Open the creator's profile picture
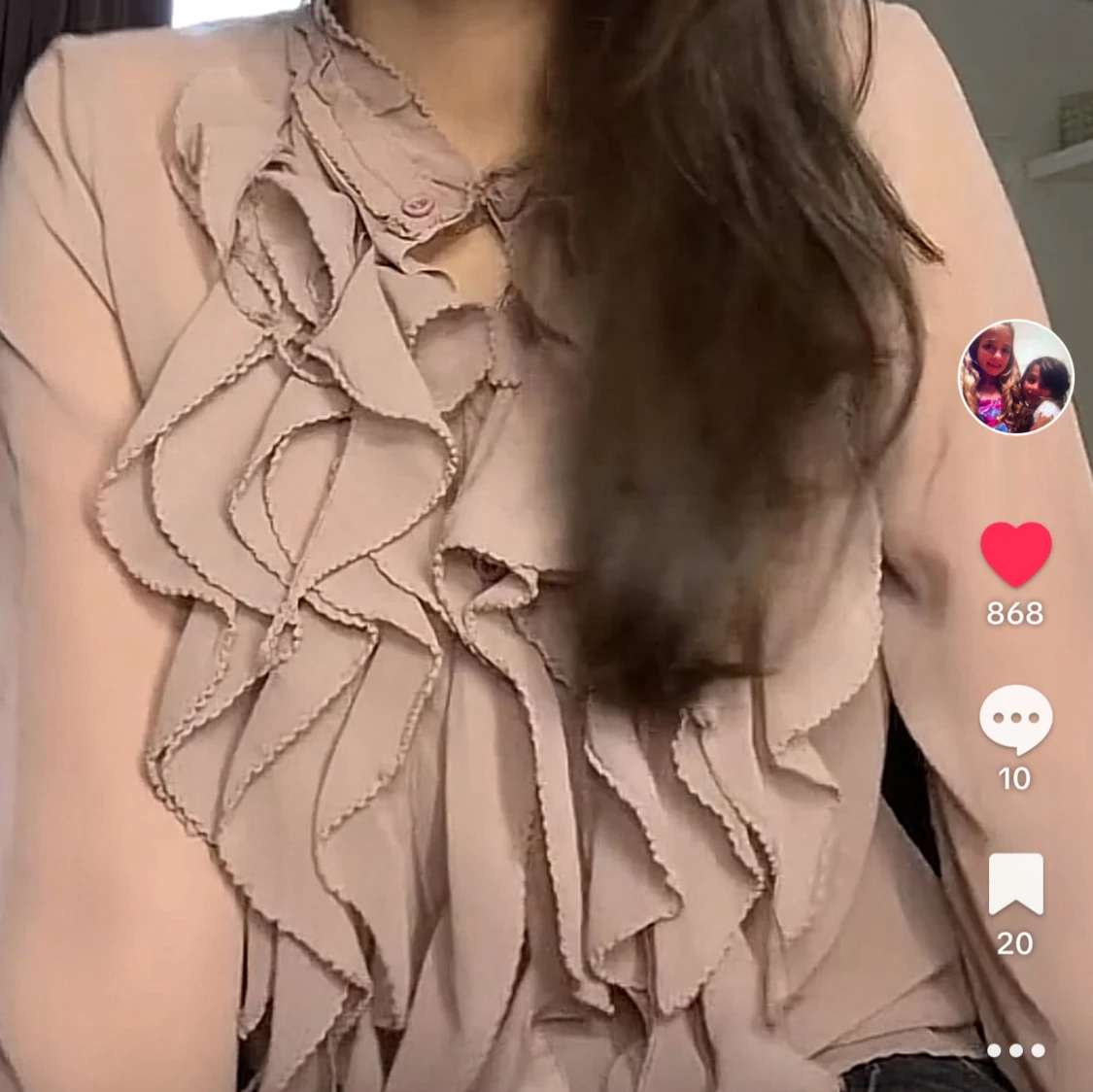This screenshot has width=1093, height=1092. tap(1015, 377)
